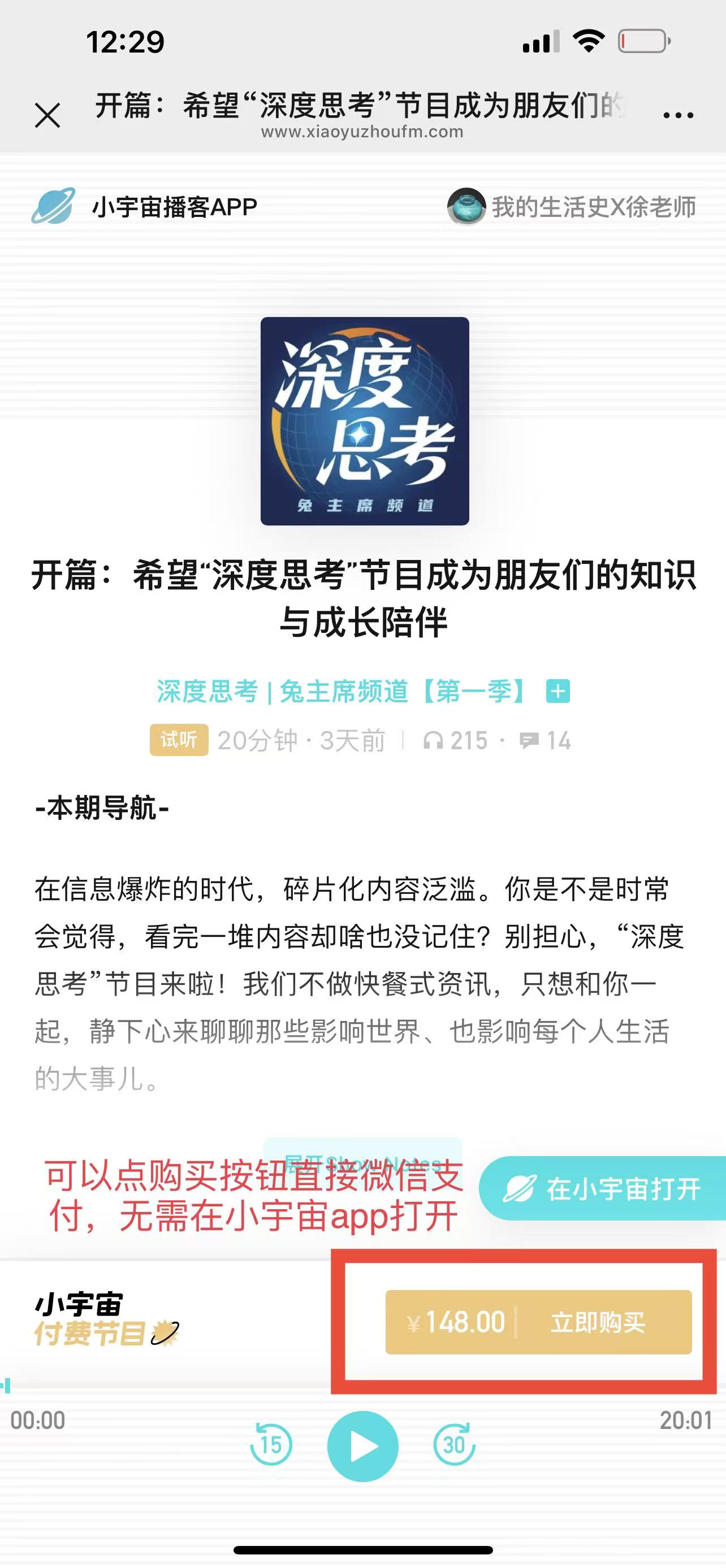The height and width of the screenshot is (1568, 726).
Task: Rewind 15 seconds
Action: [x=271, y=1444]
